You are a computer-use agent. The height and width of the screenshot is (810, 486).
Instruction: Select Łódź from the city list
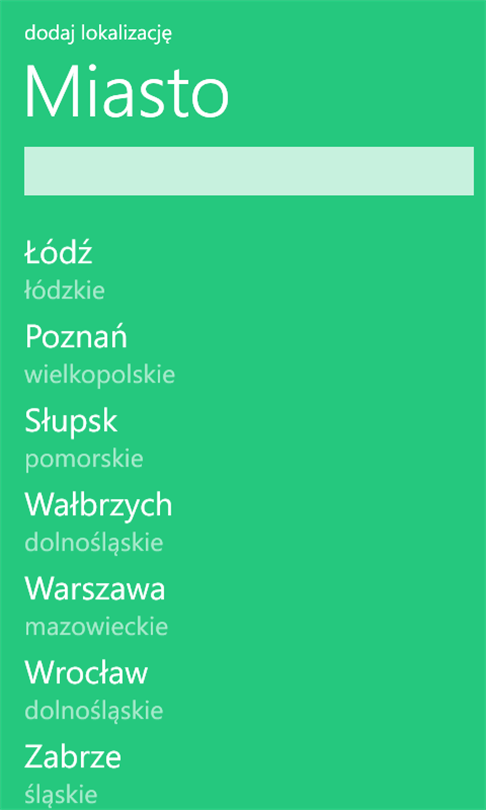(249, 271)
